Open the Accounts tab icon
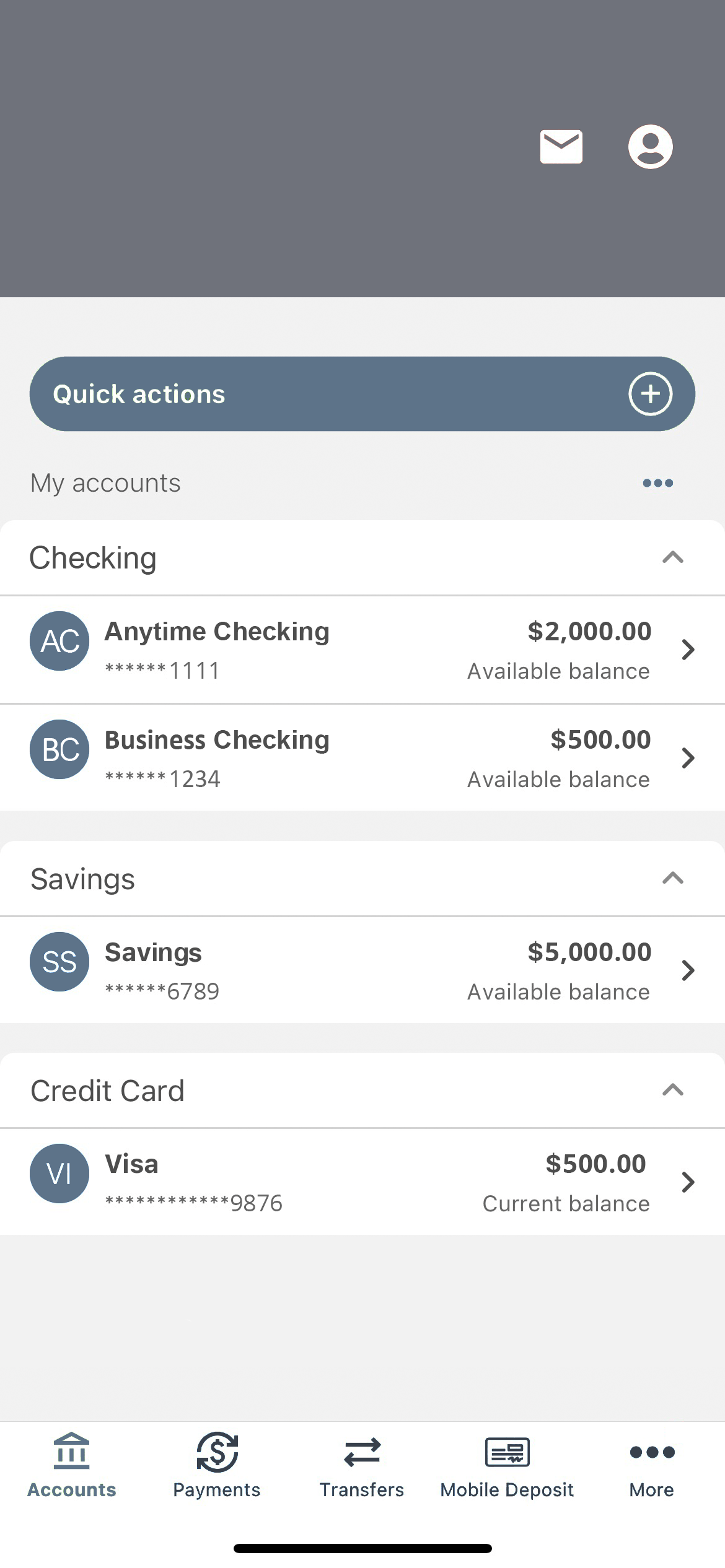The height and width of the screenshot is (1568, 725). [x=71, y=1452]
